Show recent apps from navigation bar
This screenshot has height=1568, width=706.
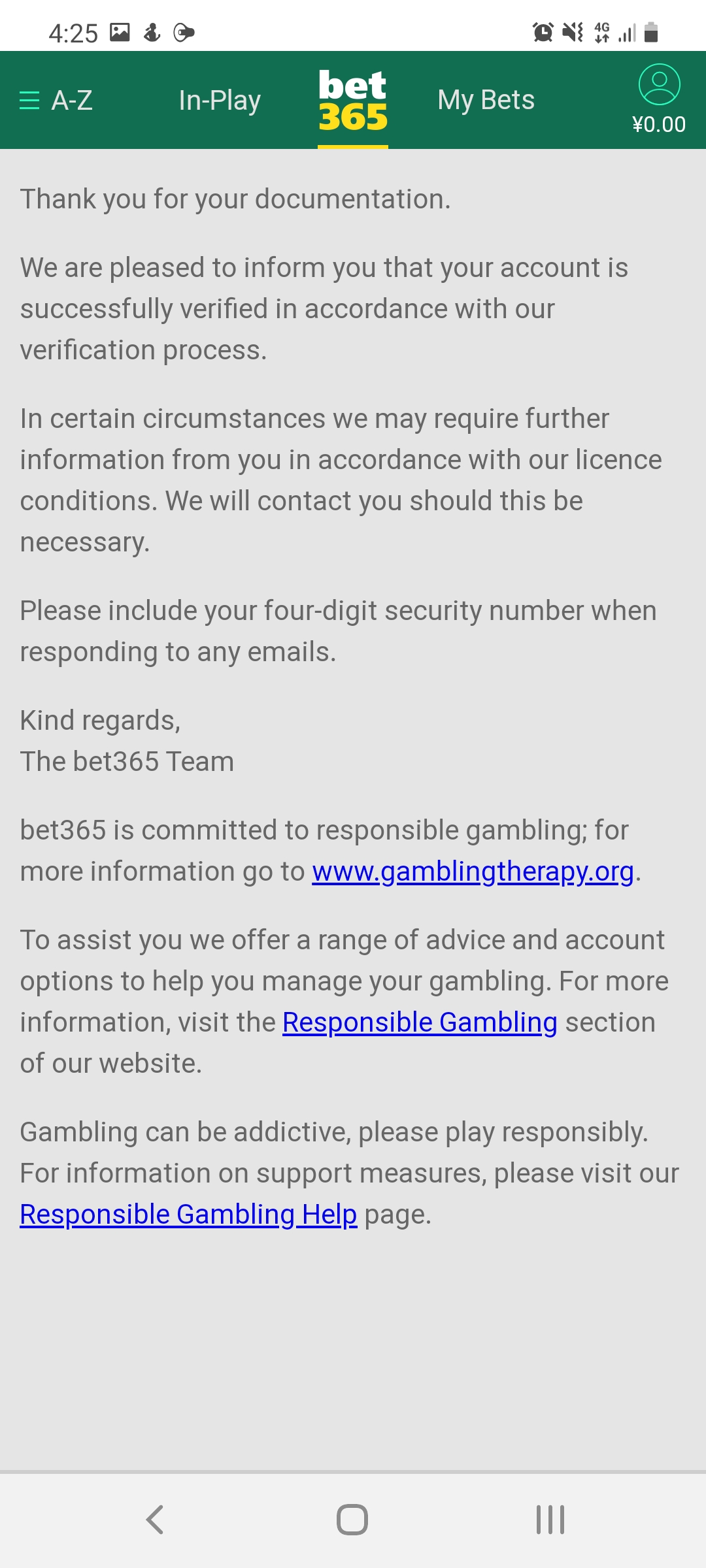550,1520
